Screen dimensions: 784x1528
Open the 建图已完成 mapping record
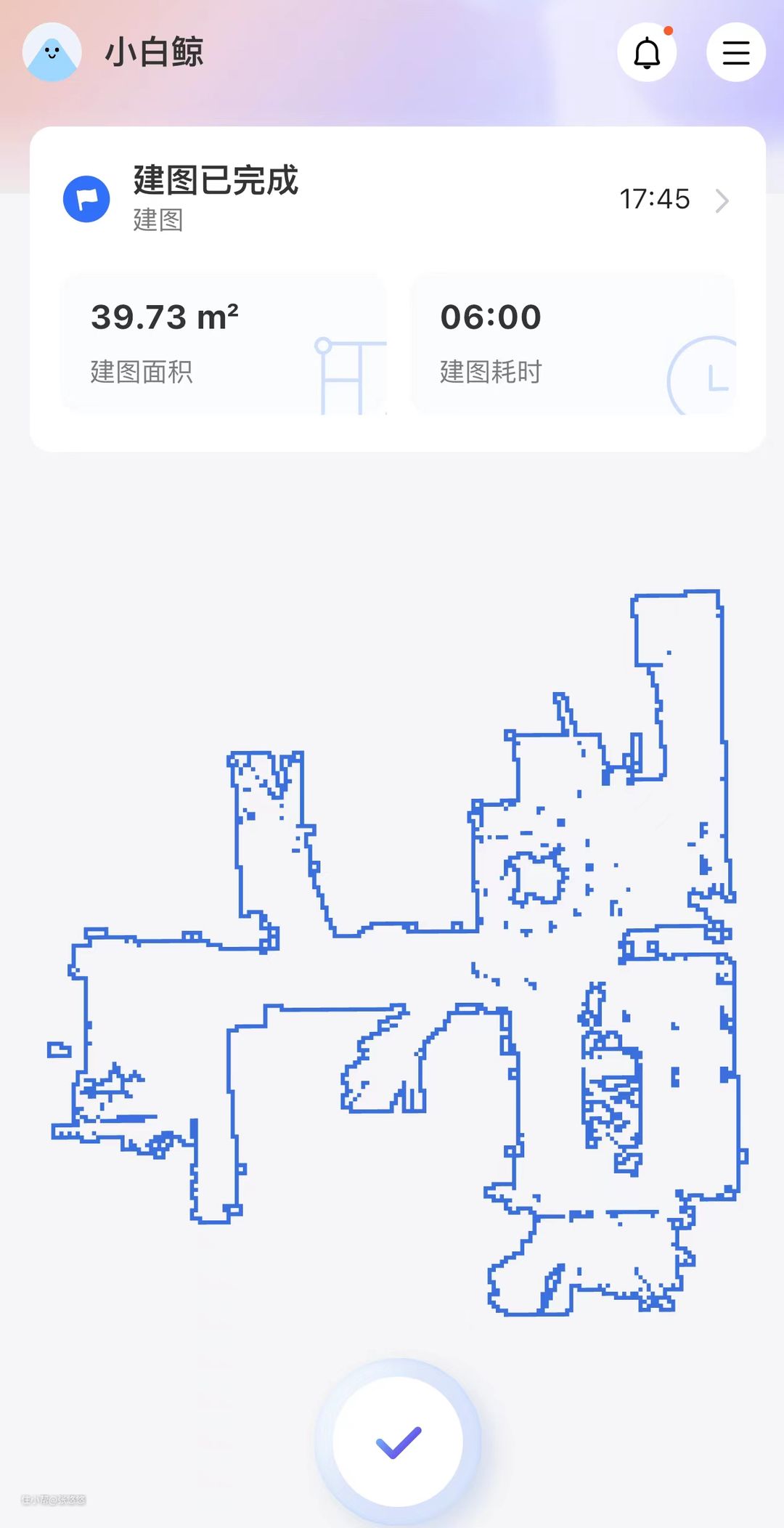[x=396, y=199]
